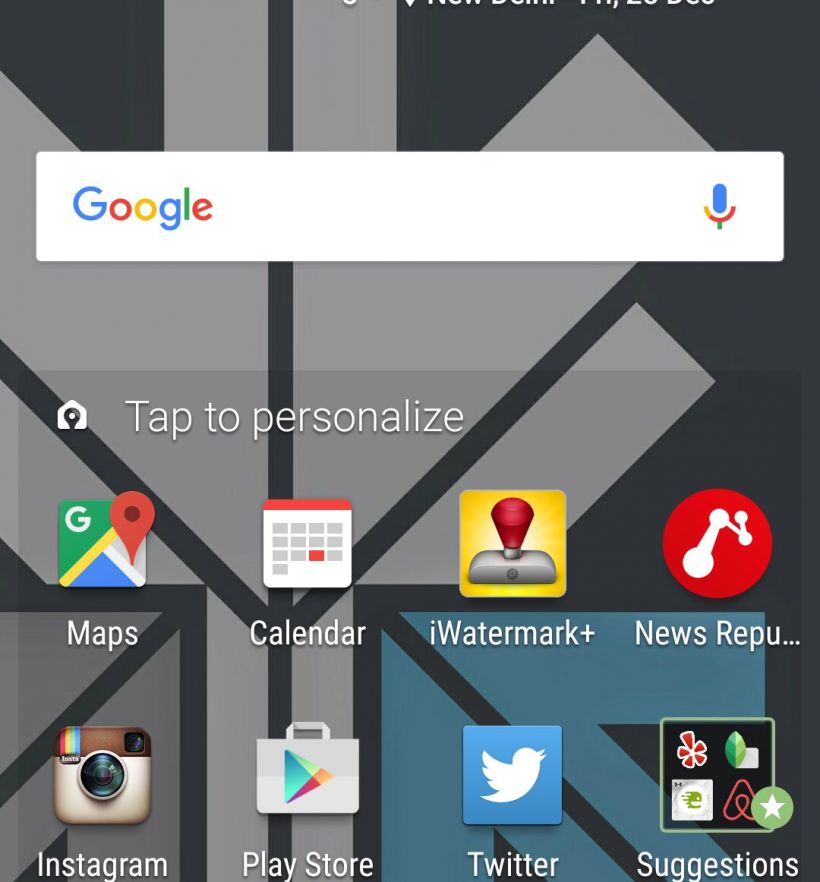The image size is (820, 882).
Task: Launch the News Republic app
Action: (x=717, y=543)
